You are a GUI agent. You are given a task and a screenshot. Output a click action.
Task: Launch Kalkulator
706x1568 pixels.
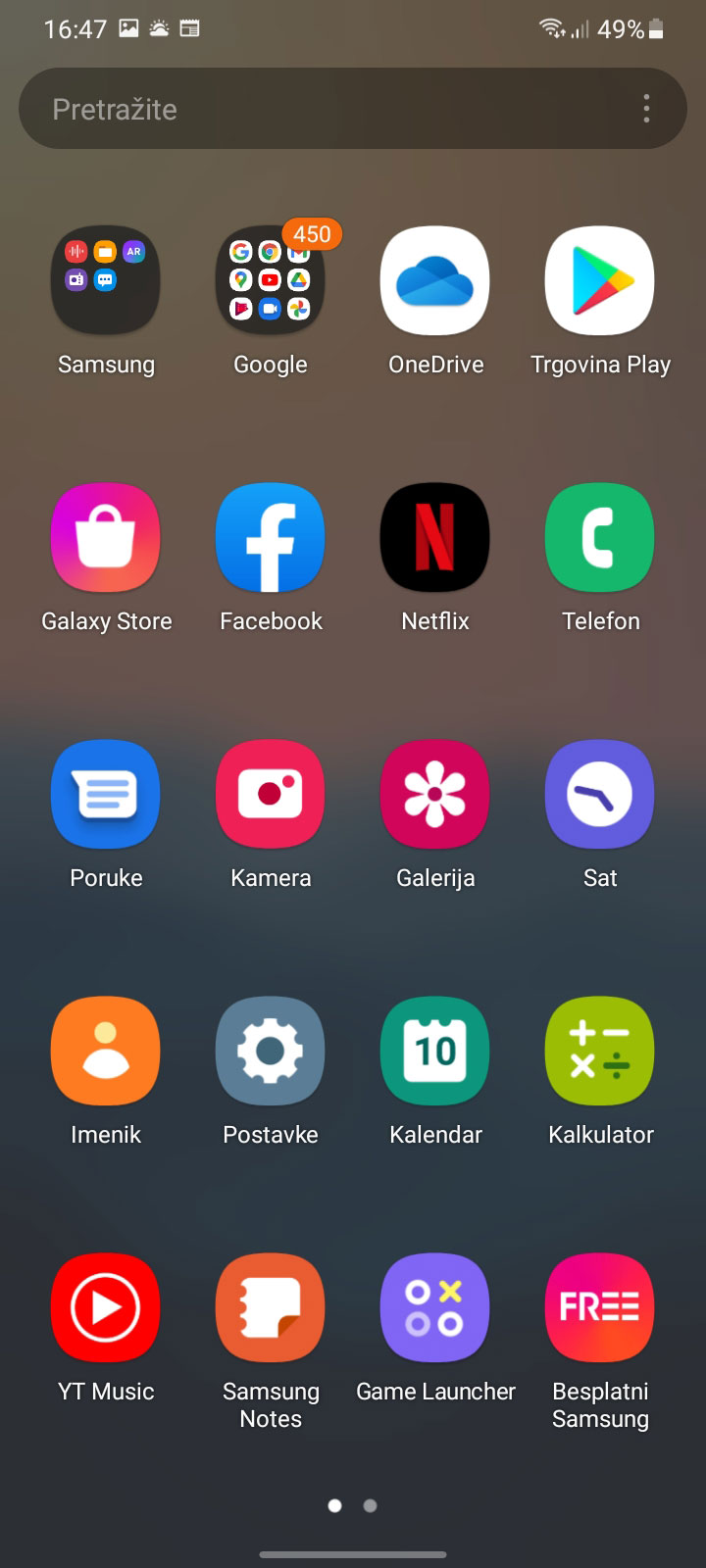pyautogui.click(x=600, y=1051)
